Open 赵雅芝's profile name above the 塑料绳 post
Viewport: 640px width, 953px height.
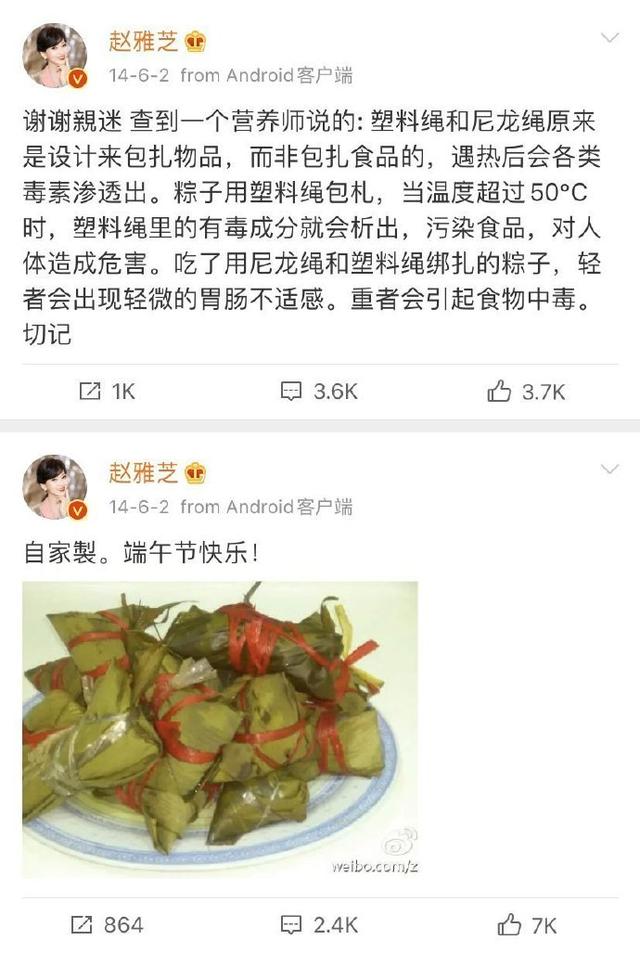(141, 43)
